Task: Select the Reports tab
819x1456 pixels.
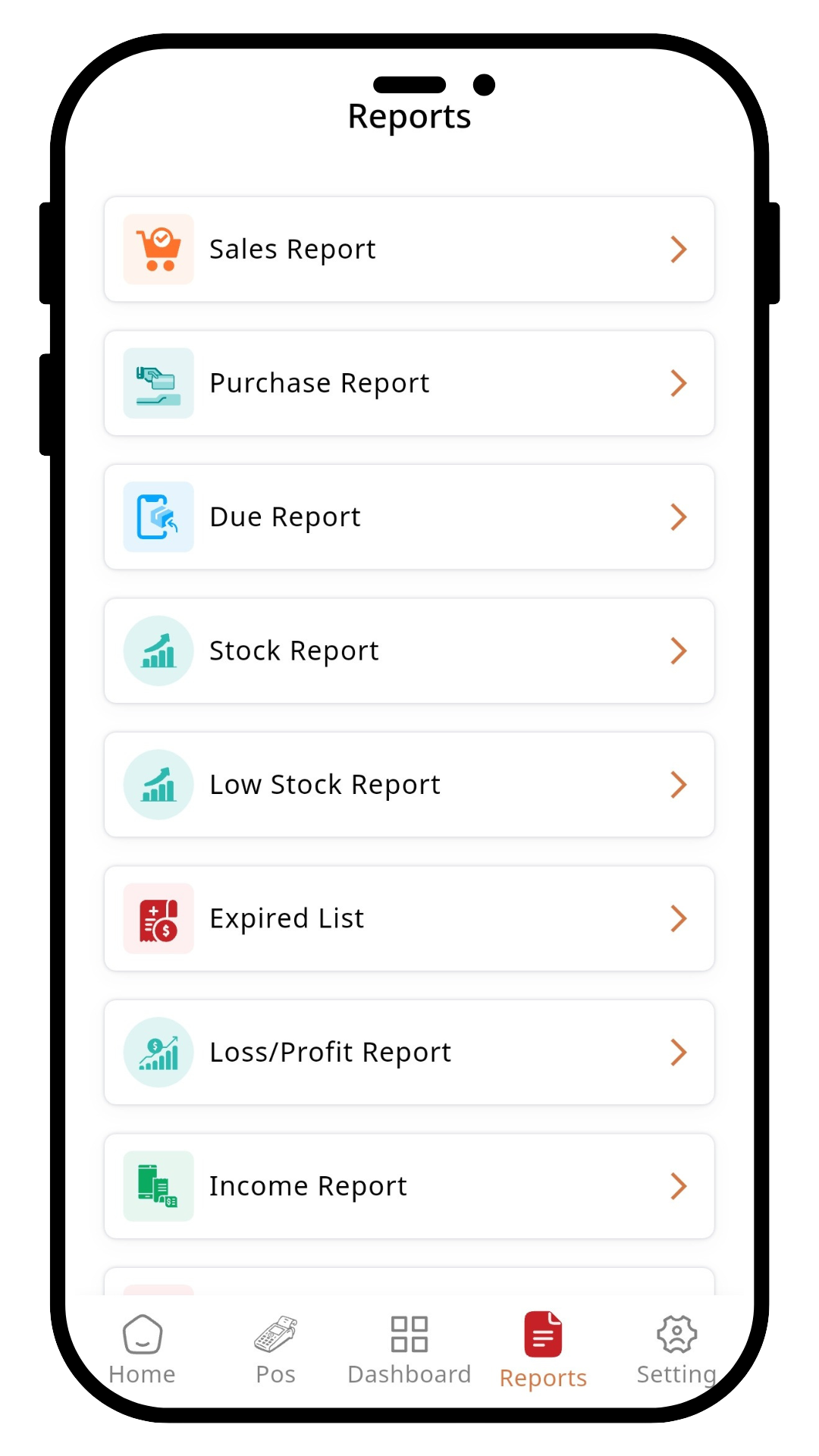Action: 543,1350
